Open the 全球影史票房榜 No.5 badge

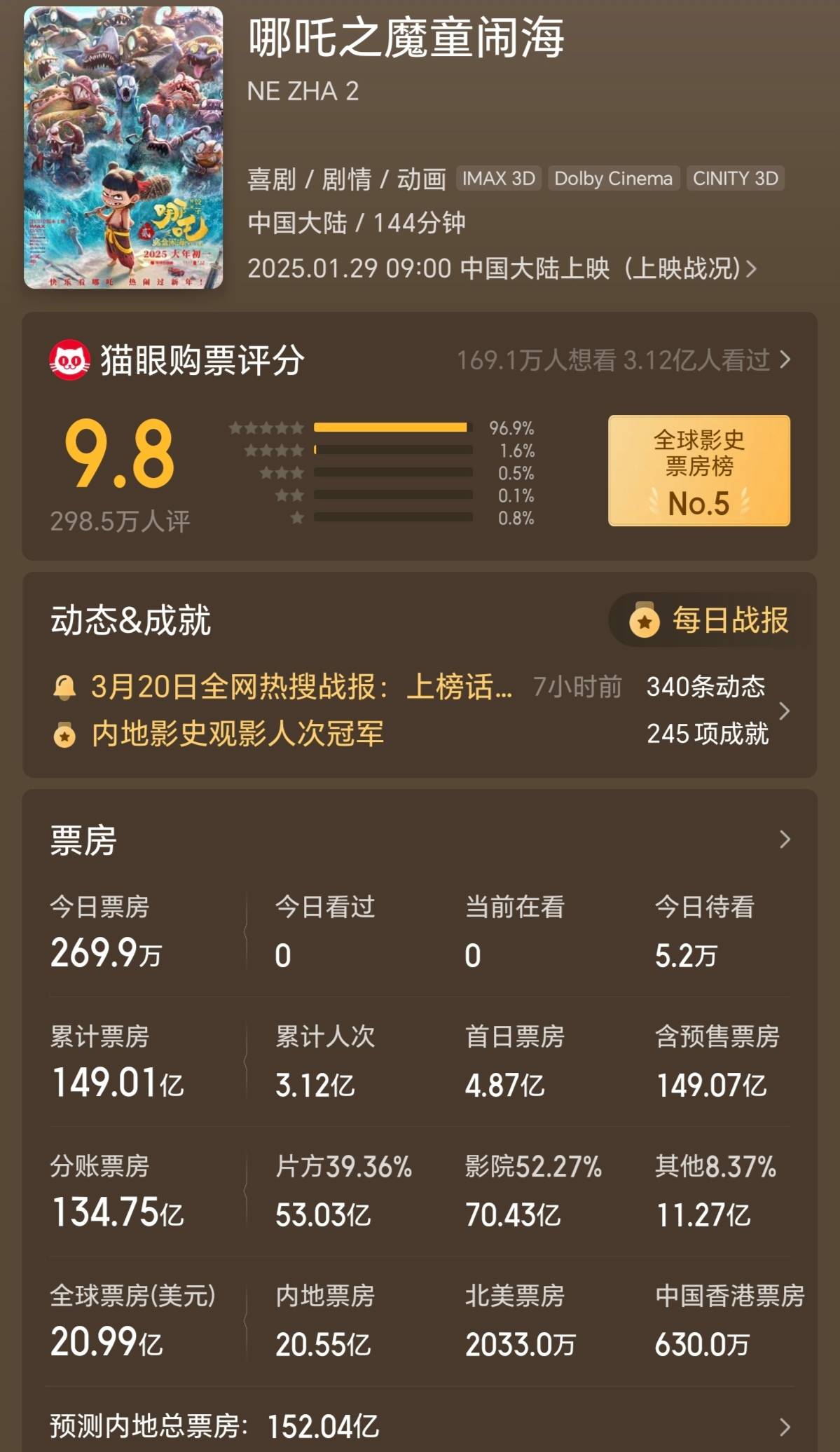click(698, 470)
